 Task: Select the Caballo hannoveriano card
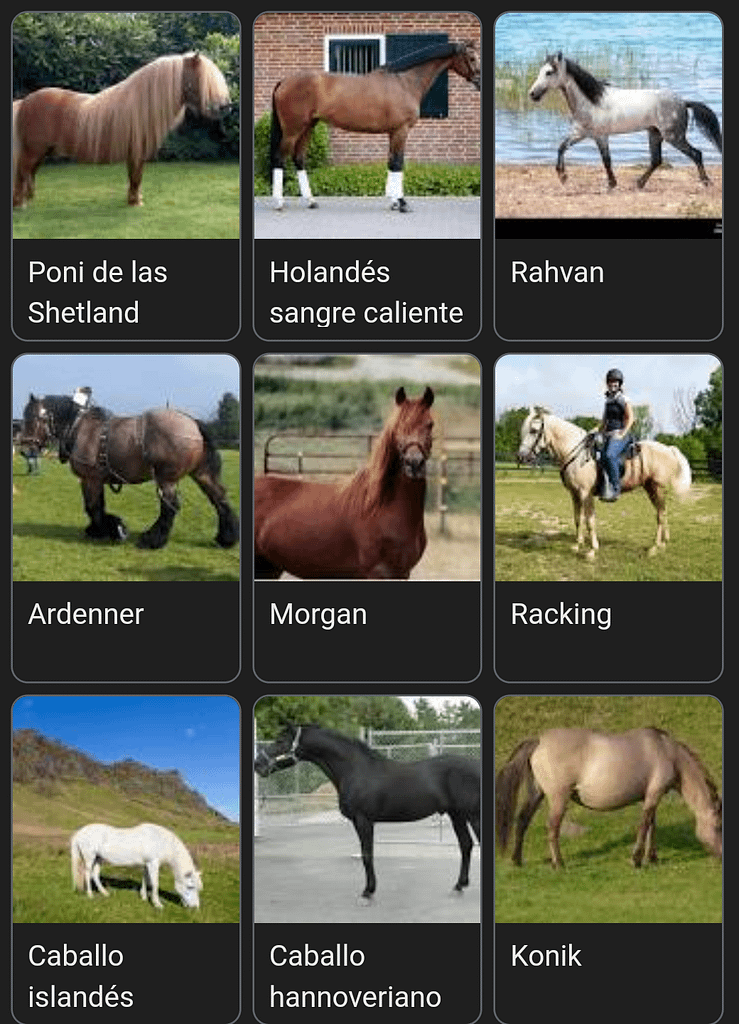(367, 858)
